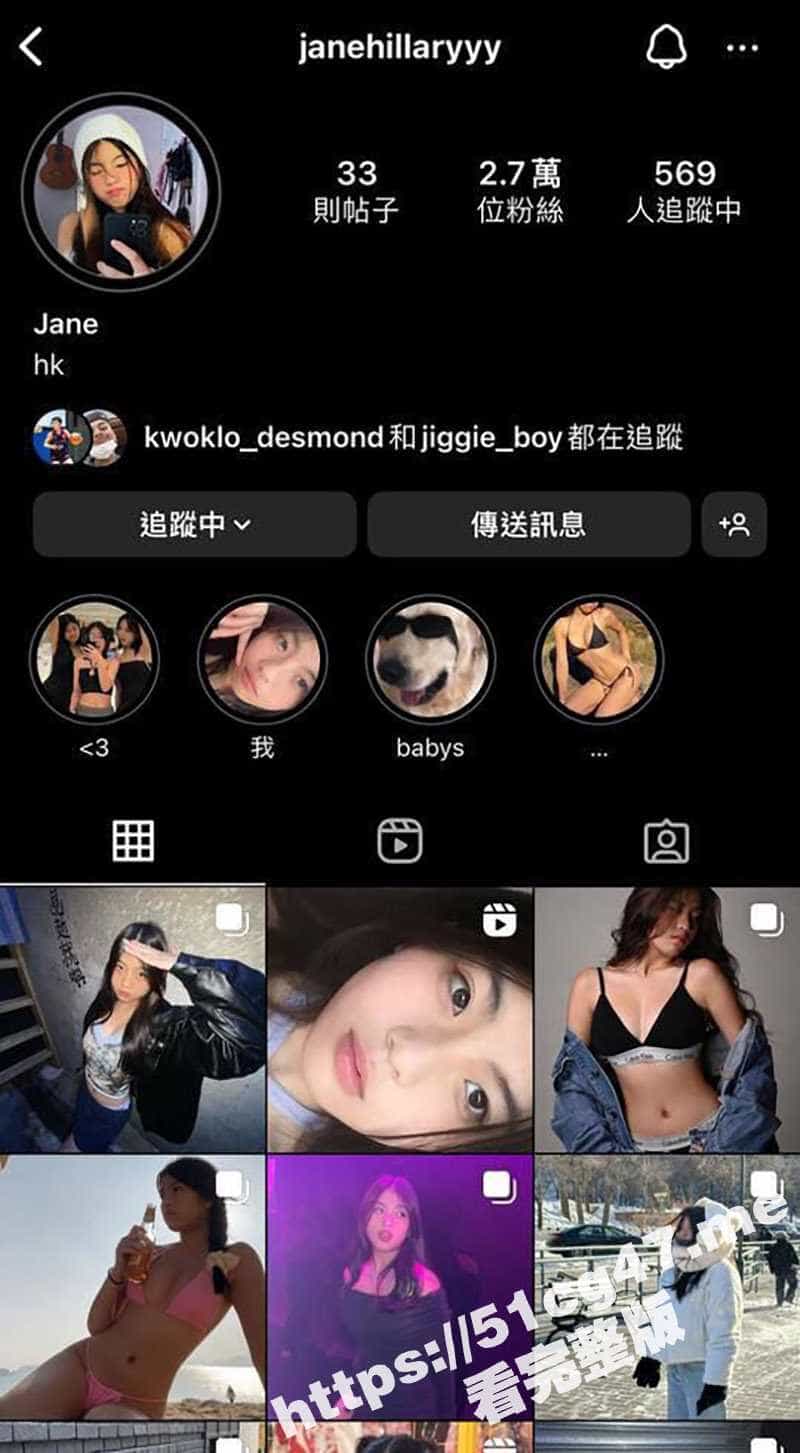
Task: Tap the 追蹤中 following dropdown button
Action: (194, 524)
